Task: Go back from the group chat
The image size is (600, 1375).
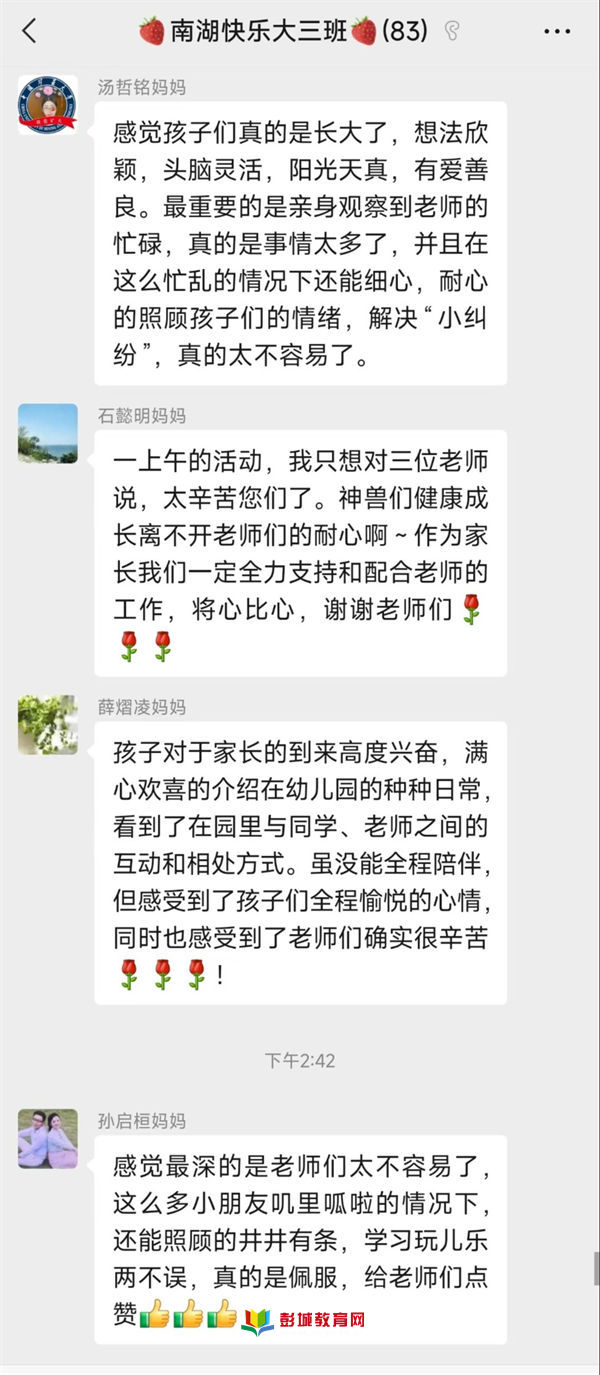Action: 29,31
